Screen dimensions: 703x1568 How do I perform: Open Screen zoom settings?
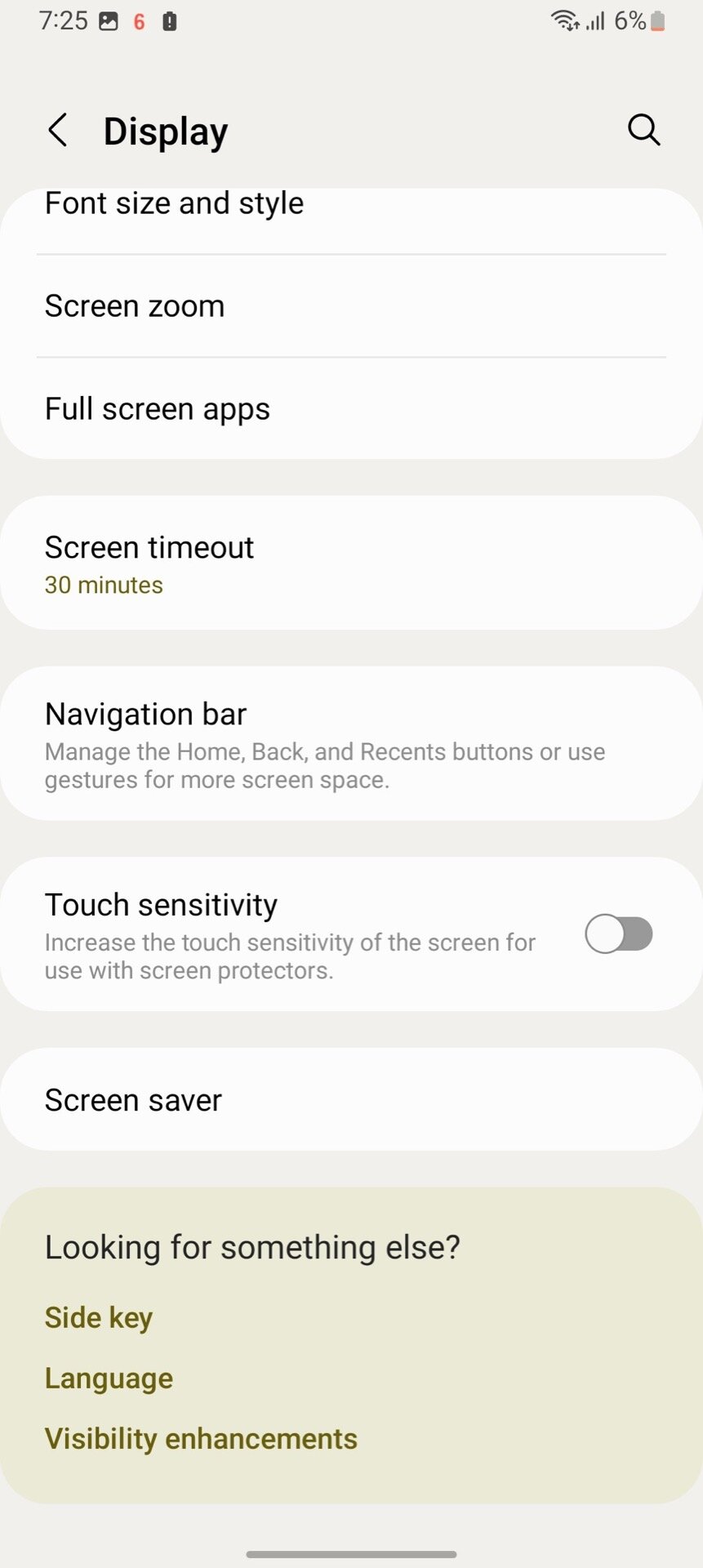[351, 306]
